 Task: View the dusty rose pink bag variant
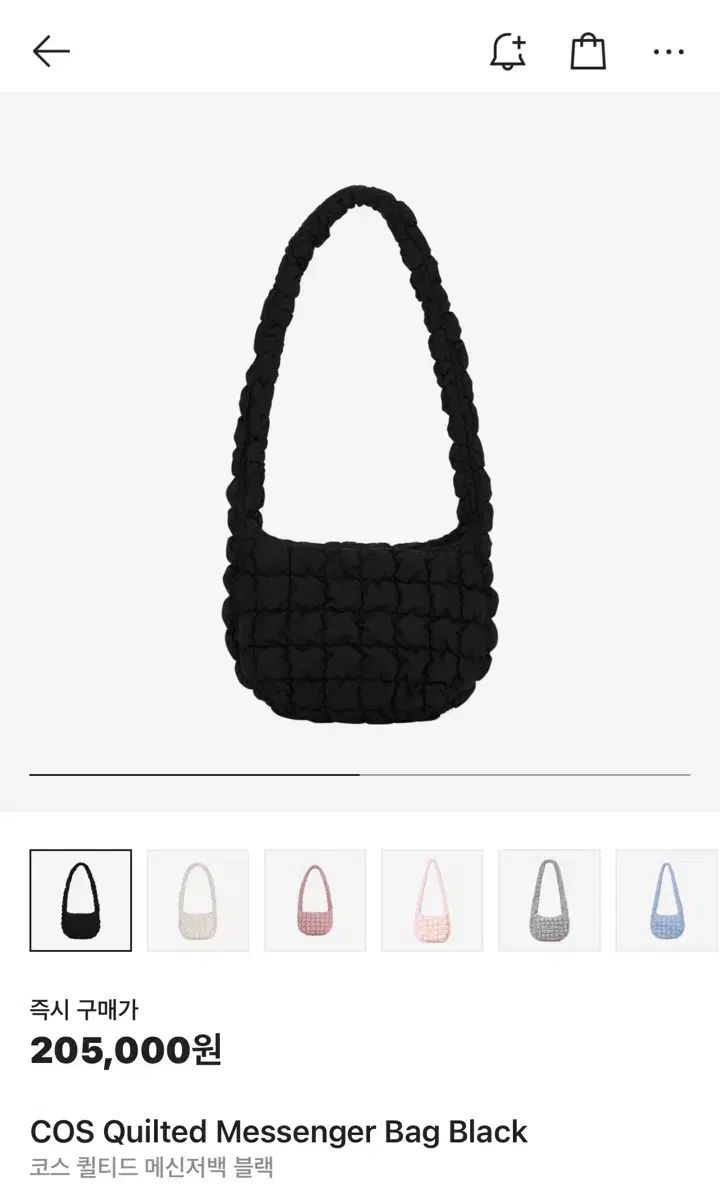[x=315, y=900]
